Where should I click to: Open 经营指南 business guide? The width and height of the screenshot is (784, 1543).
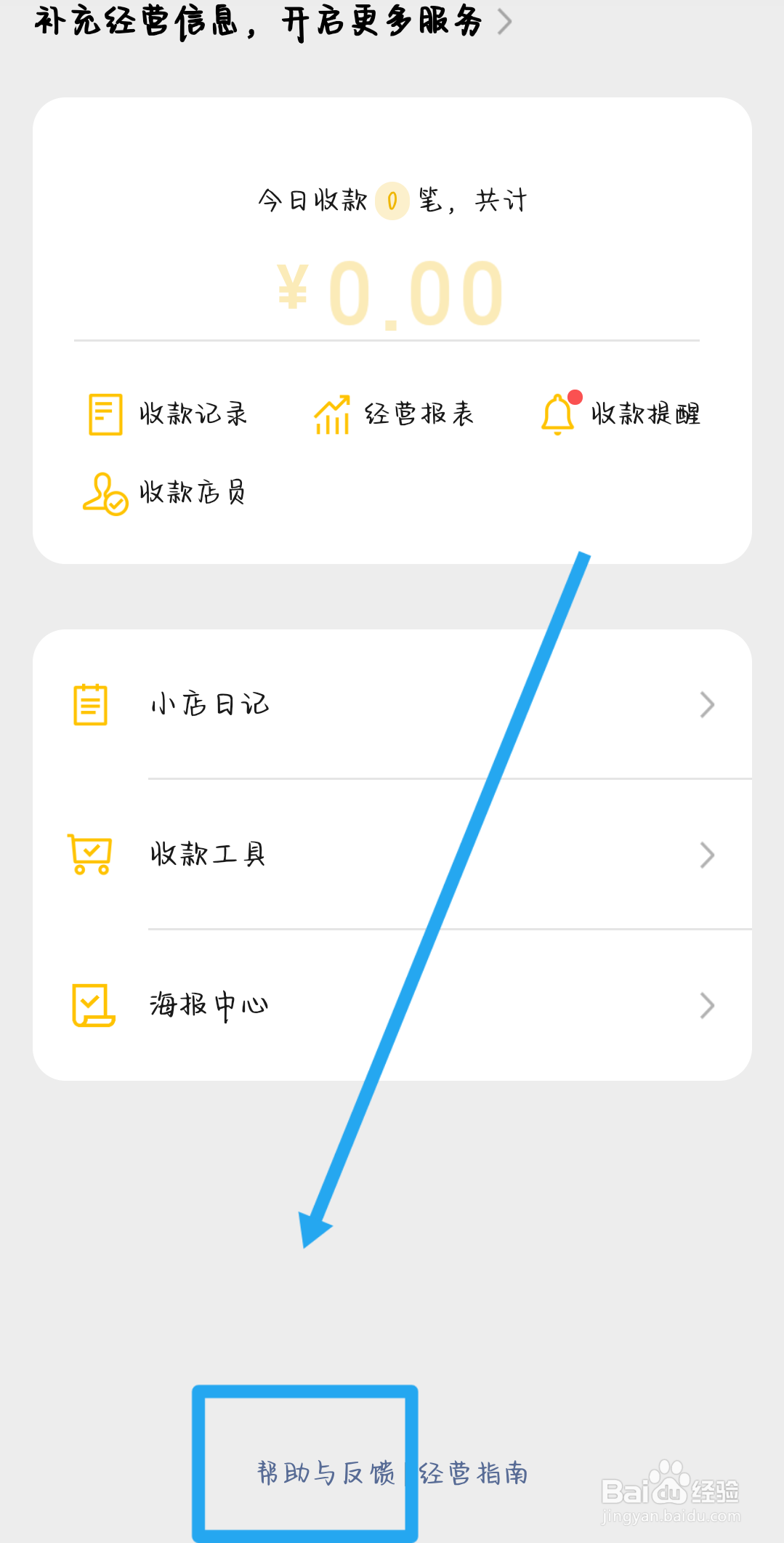pyautogui.click(x=474, y=1473)
